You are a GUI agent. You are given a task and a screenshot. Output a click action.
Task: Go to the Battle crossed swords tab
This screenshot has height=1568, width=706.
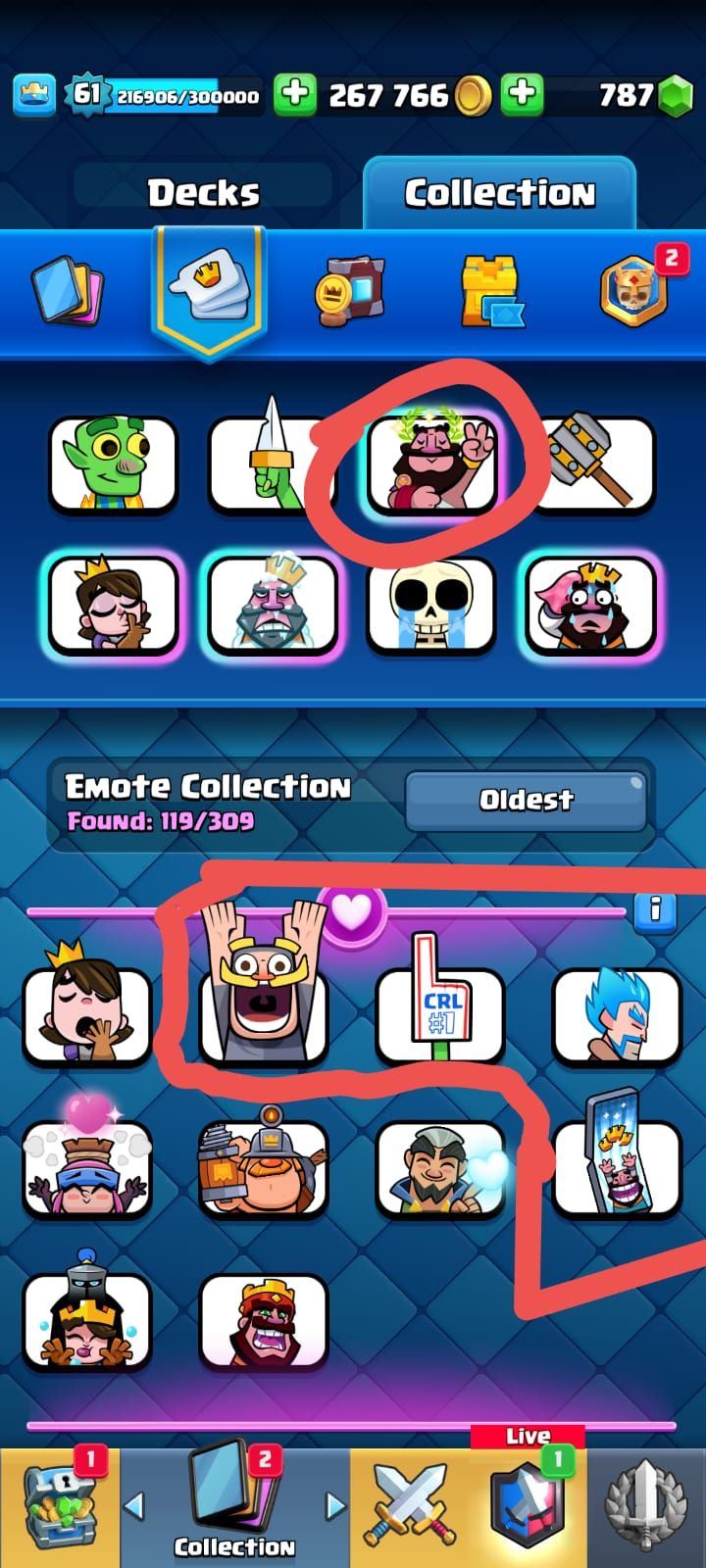tap(410, 1509)
